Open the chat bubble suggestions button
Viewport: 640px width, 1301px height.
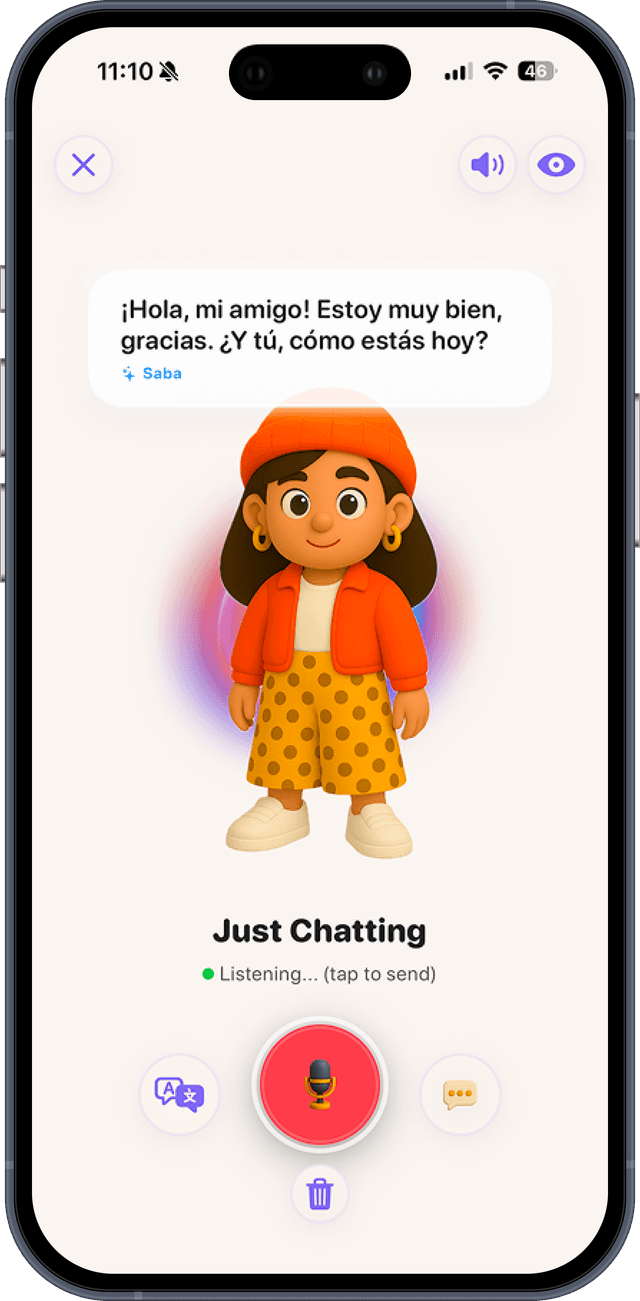pos(460,1094)
